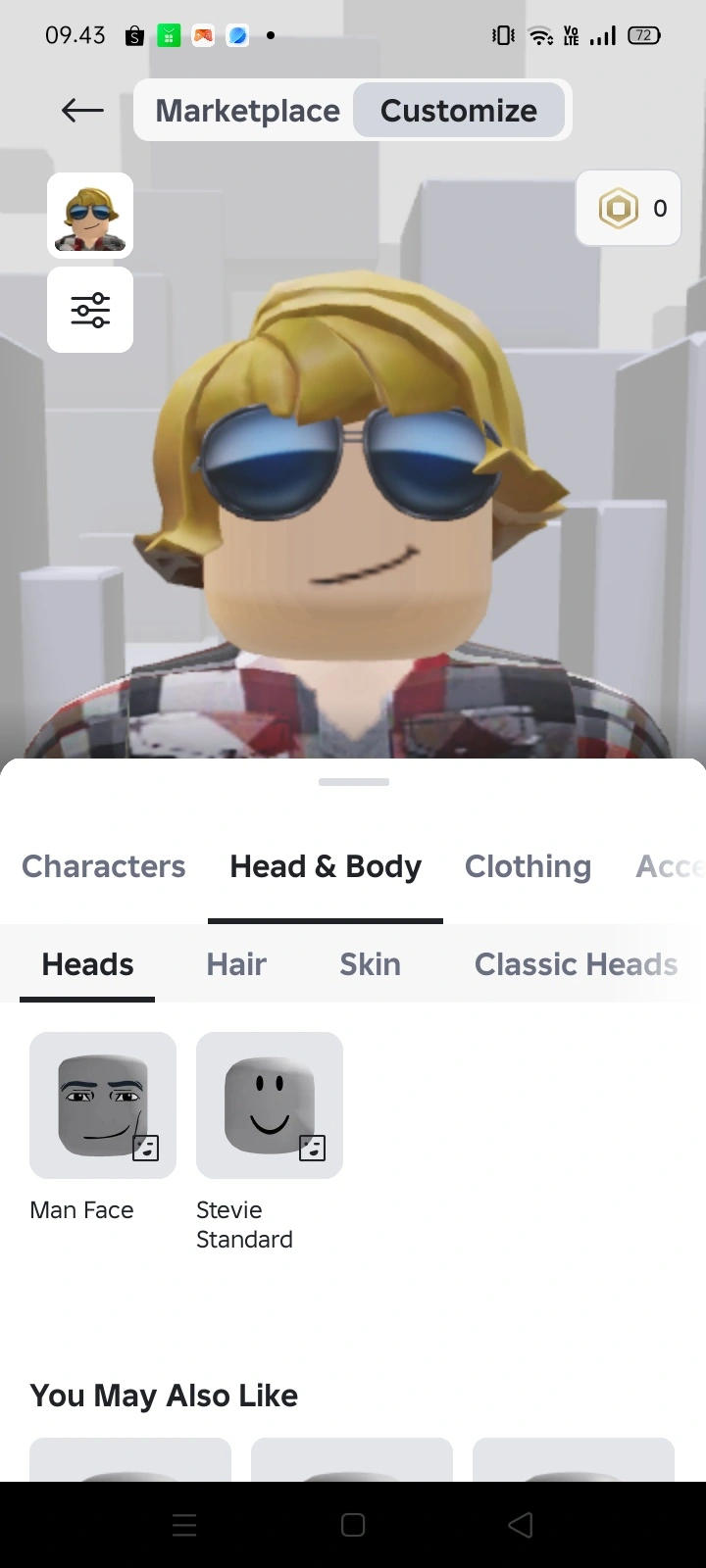Viewport: 706px width, 1568px height.
Task: Select the Customize tab
Action: pyautogui.click(x=458, y=111)
